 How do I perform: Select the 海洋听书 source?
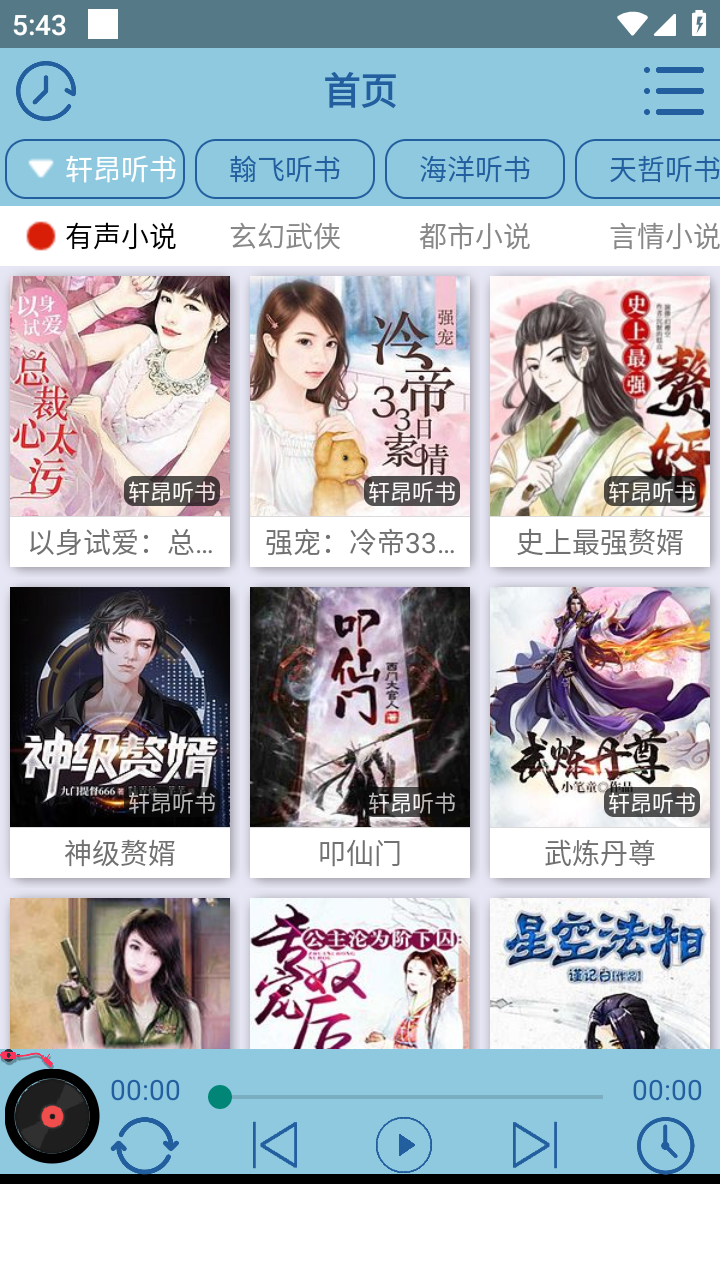(x=474, y=169)
